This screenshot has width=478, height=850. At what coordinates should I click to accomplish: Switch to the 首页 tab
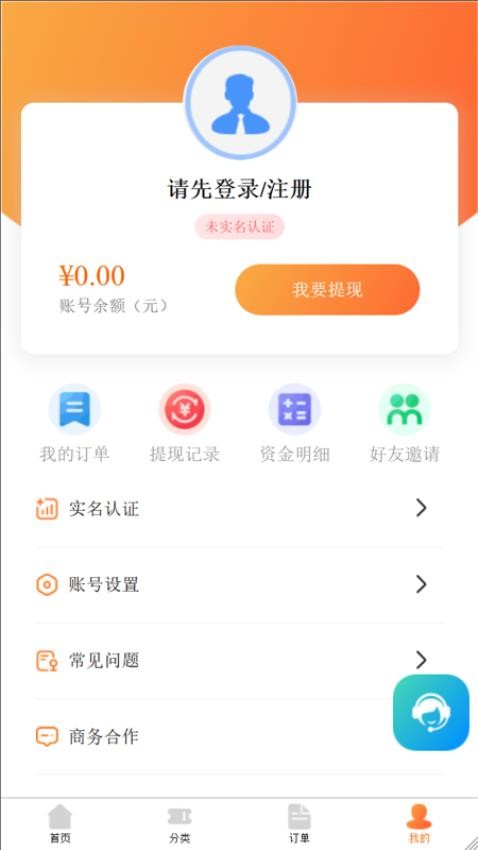(60, 824)
